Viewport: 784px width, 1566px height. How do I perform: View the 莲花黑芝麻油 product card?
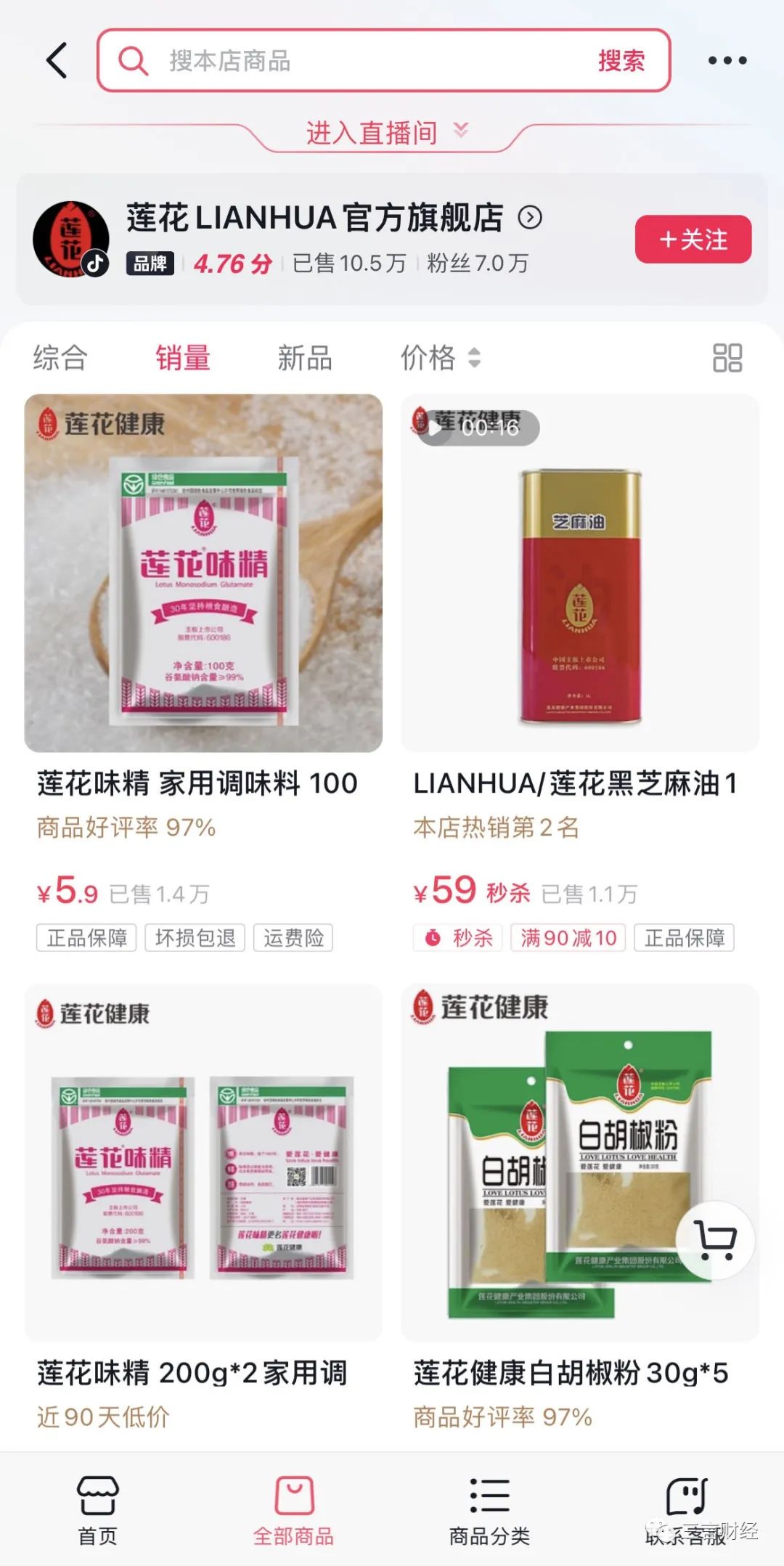[x=579, y=574]
